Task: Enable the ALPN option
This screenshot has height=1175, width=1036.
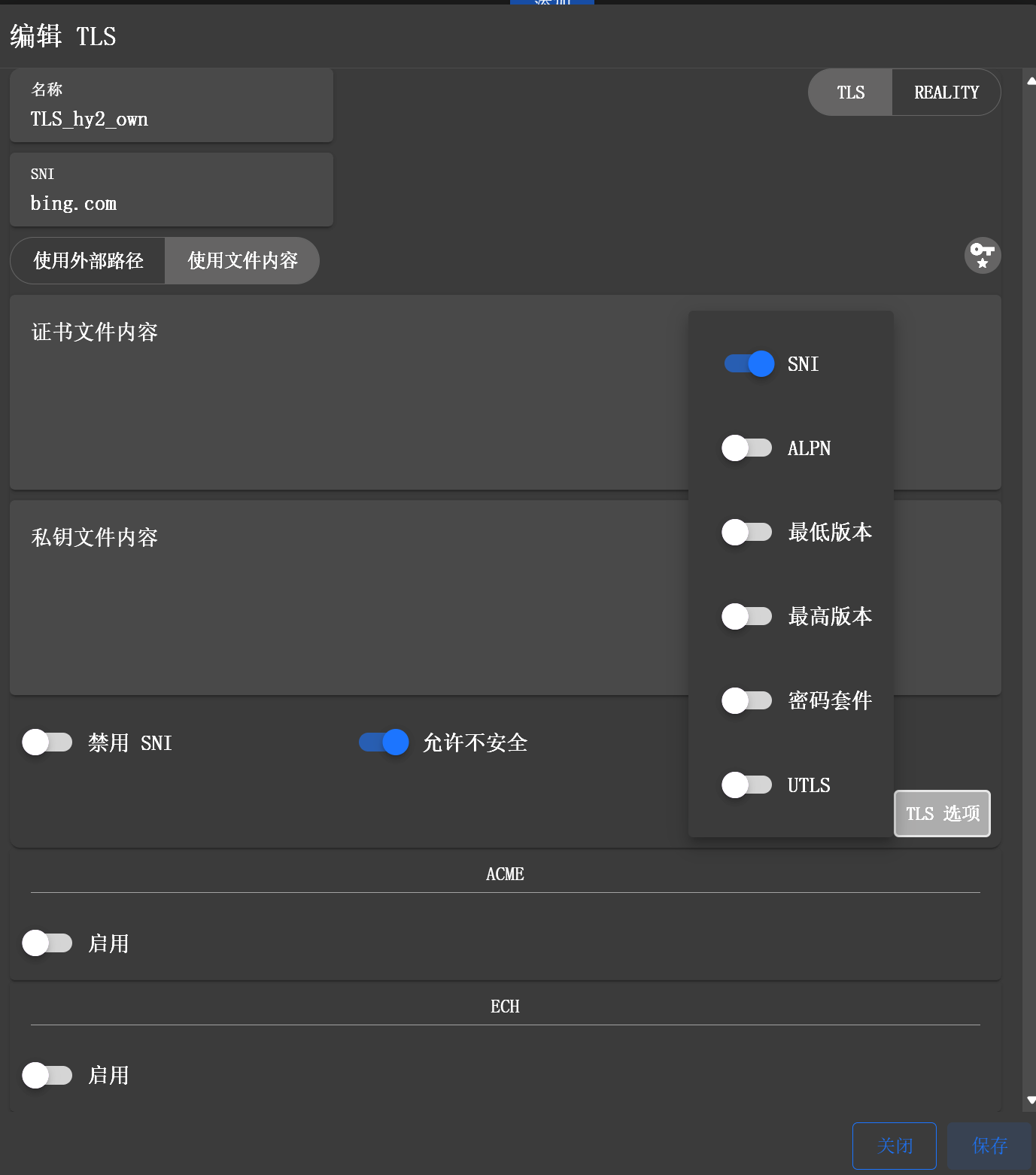Action: [x=747, y=448]
